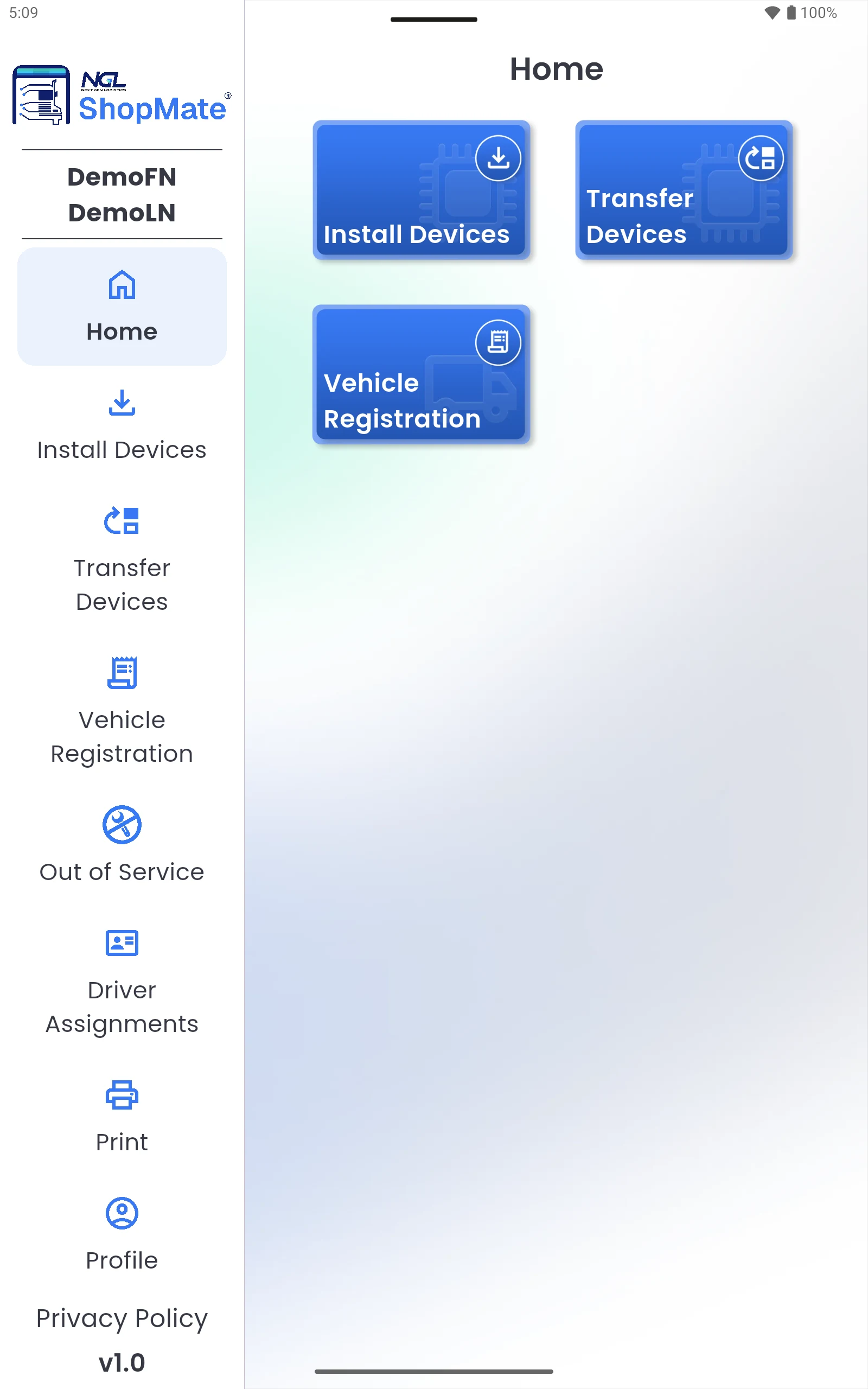This screenshot has width=868, height=1389.
Task: Open the Transfer Devices card
Action: [684, 190]
